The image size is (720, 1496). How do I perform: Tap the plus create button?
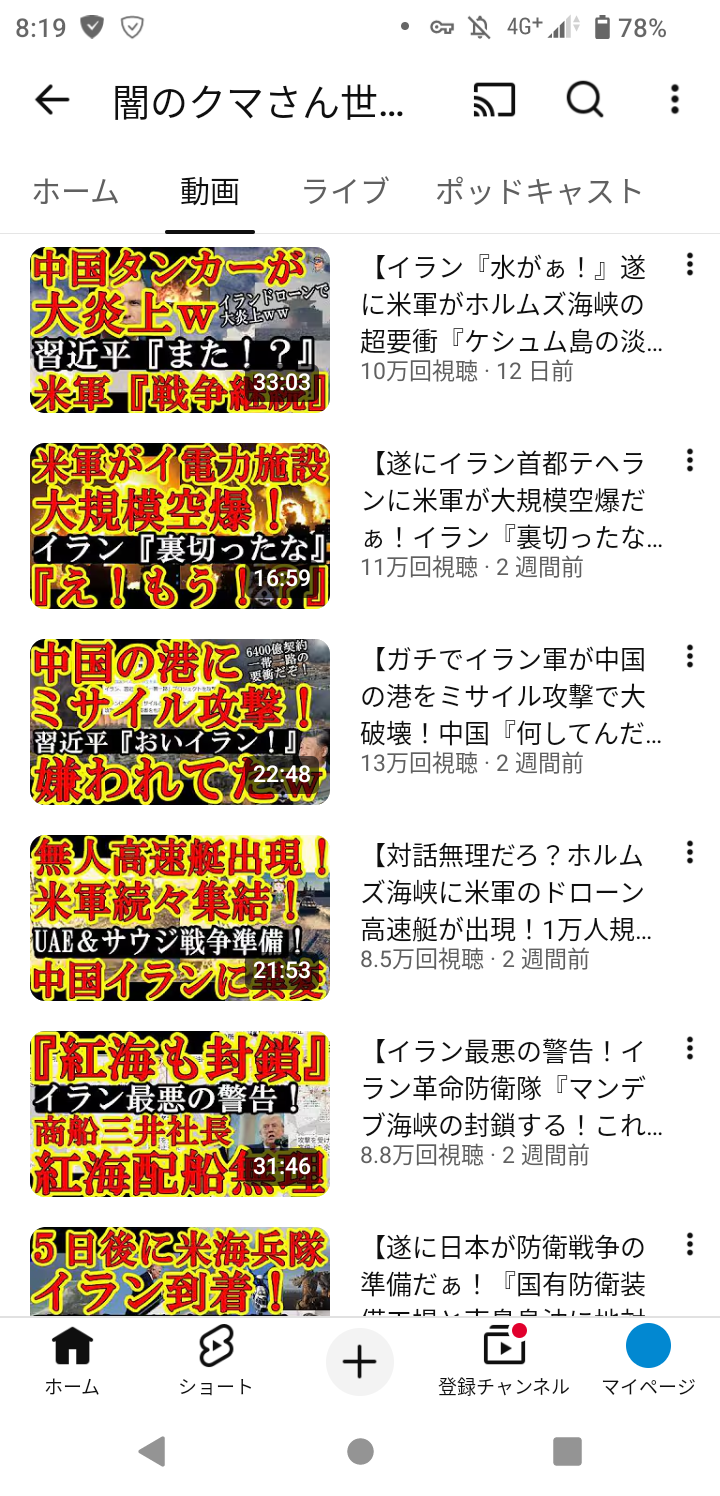click(360, 1362)
